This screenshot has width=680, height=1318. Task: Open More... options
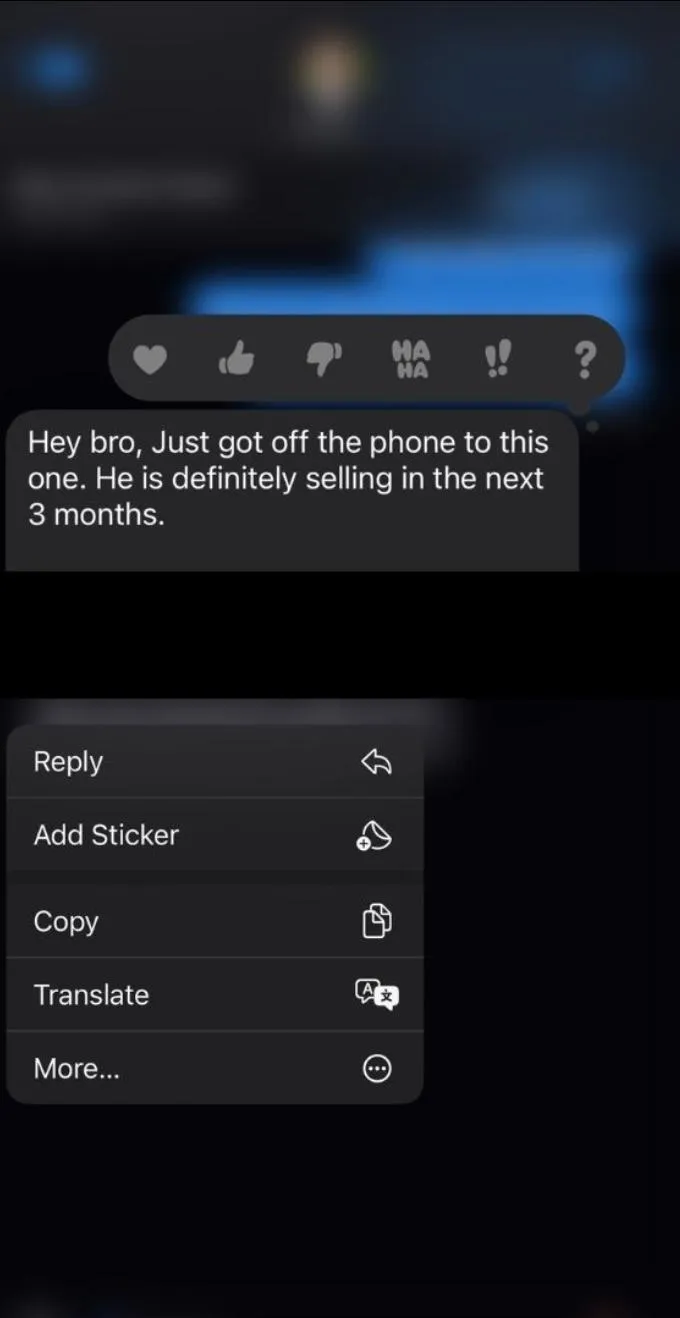[x=215, y=1068]
